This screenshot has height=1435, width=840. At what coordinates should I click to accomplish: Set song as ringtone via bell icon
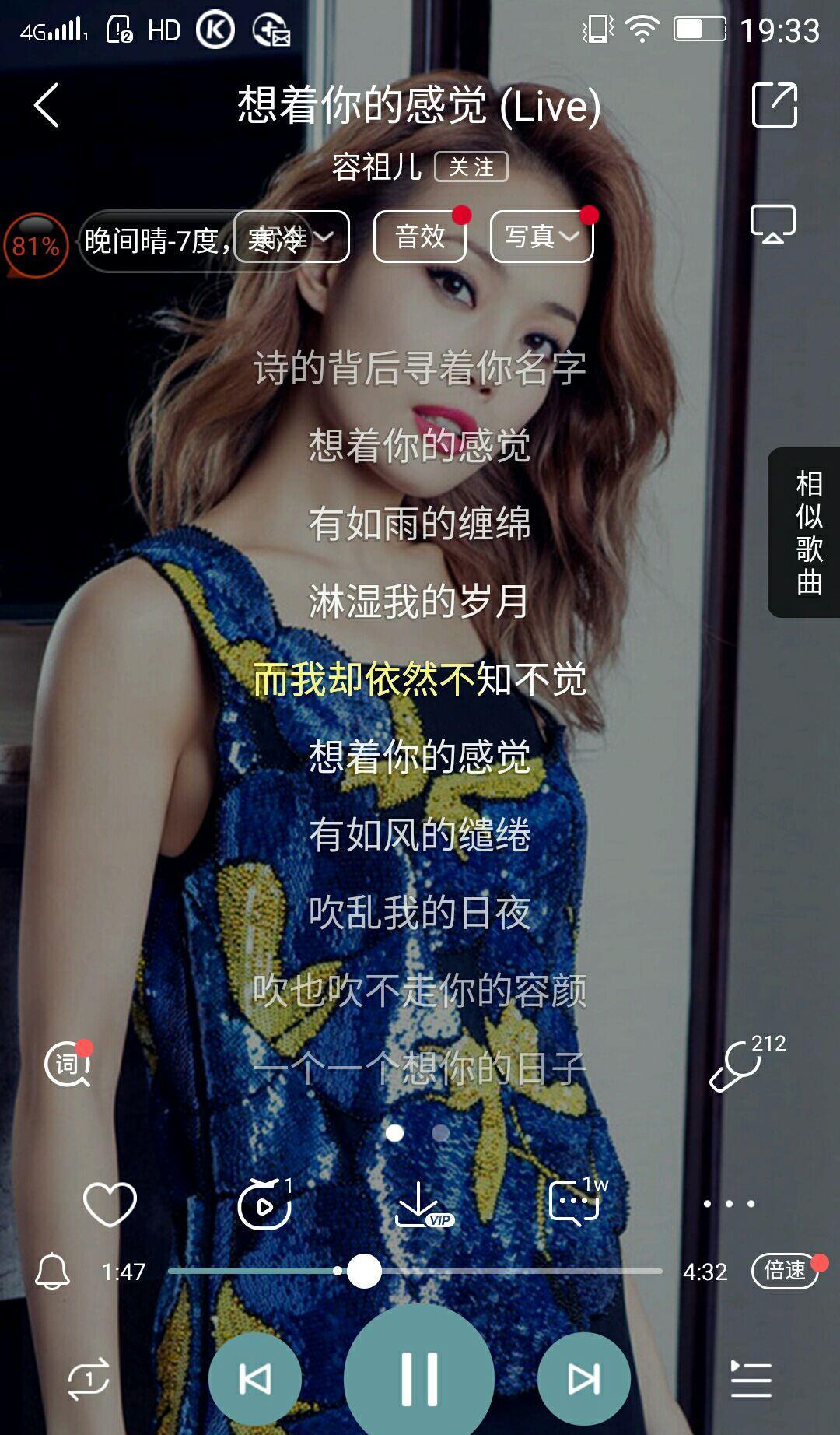click(x=52, y=1272)
